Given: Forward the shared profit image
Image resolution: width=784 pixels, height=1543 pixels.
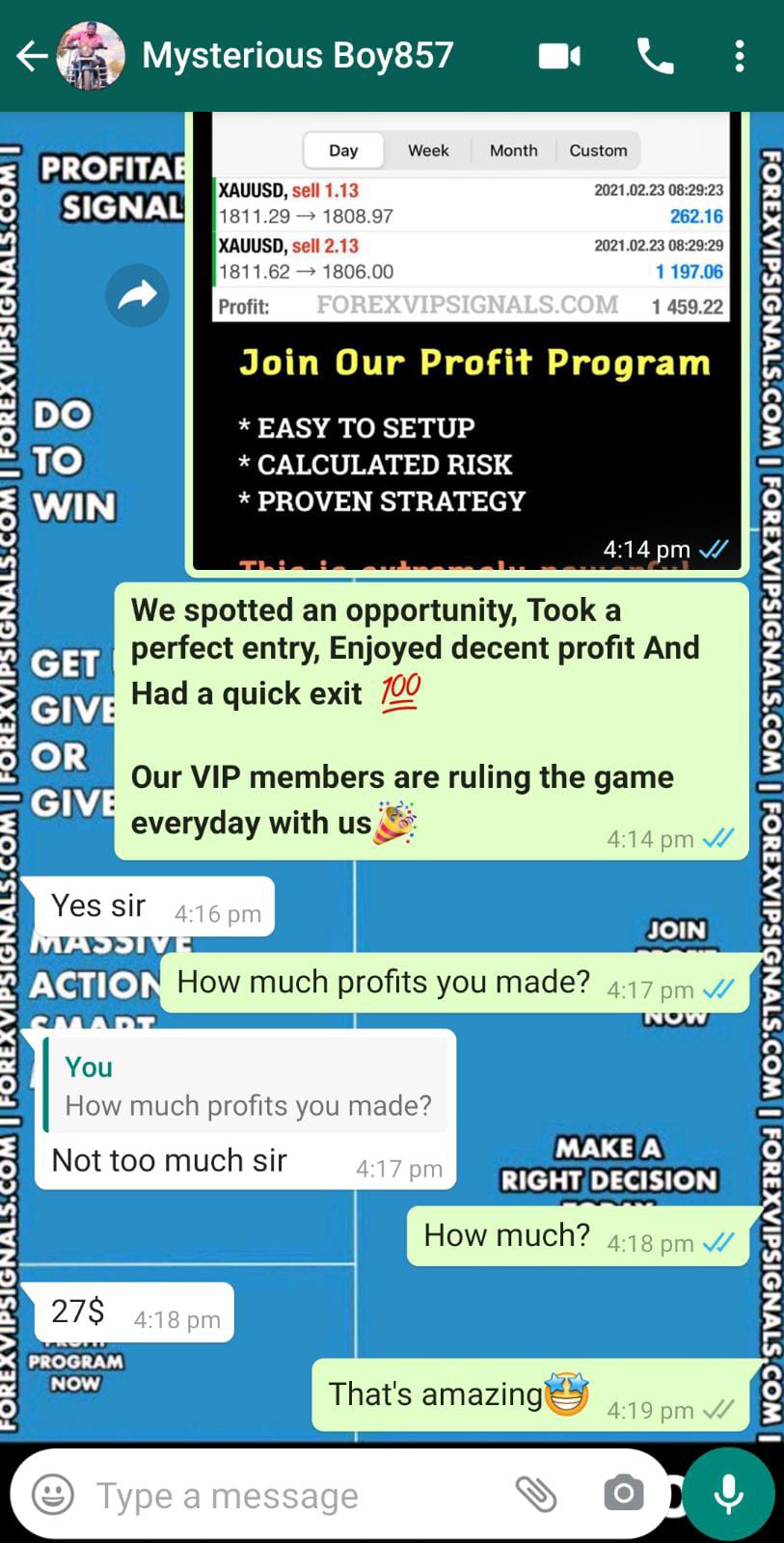Looking at the screenshot, I should tap(137, 295).
